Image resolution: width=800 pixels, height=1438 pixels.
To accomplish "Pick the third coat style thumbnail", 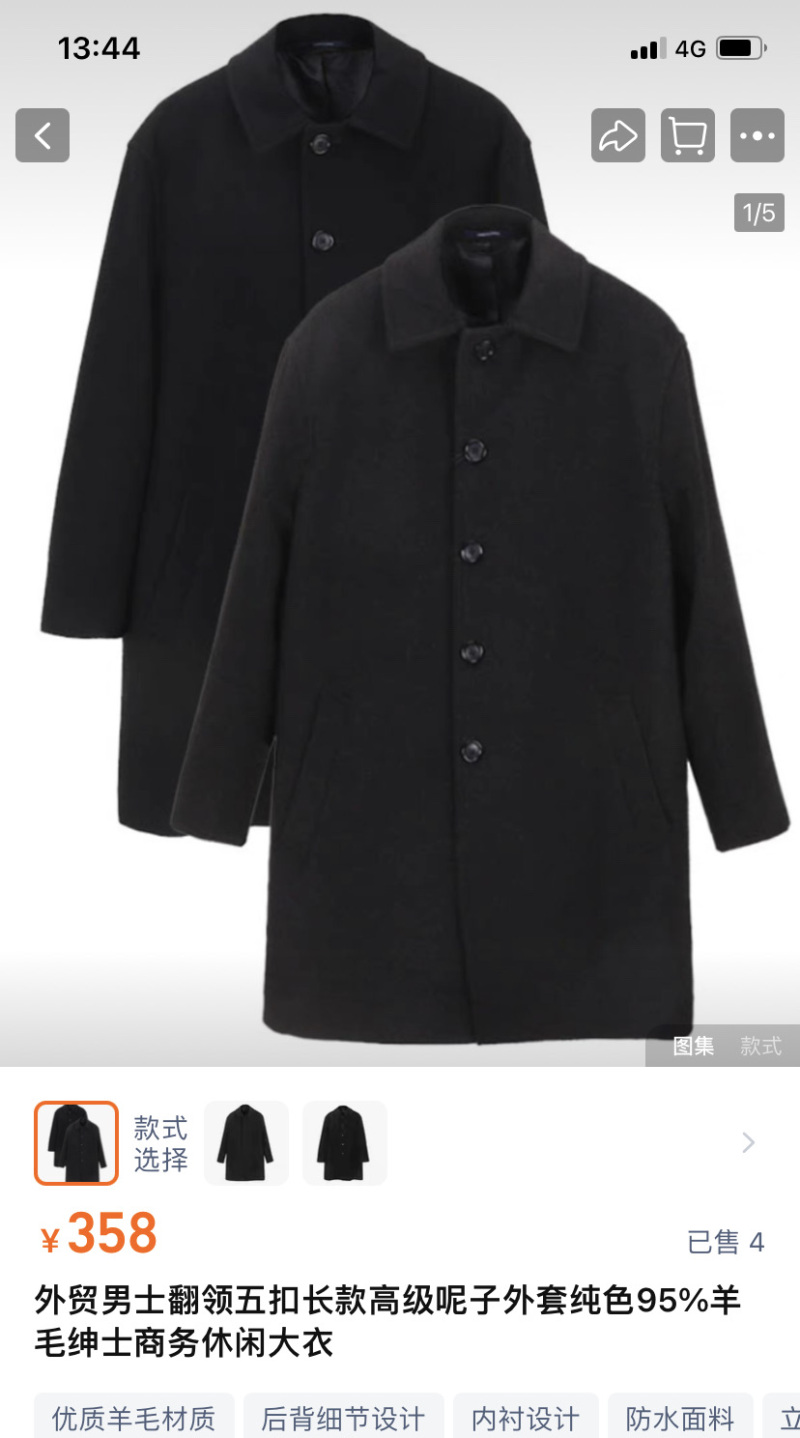I will point(344,1143).
